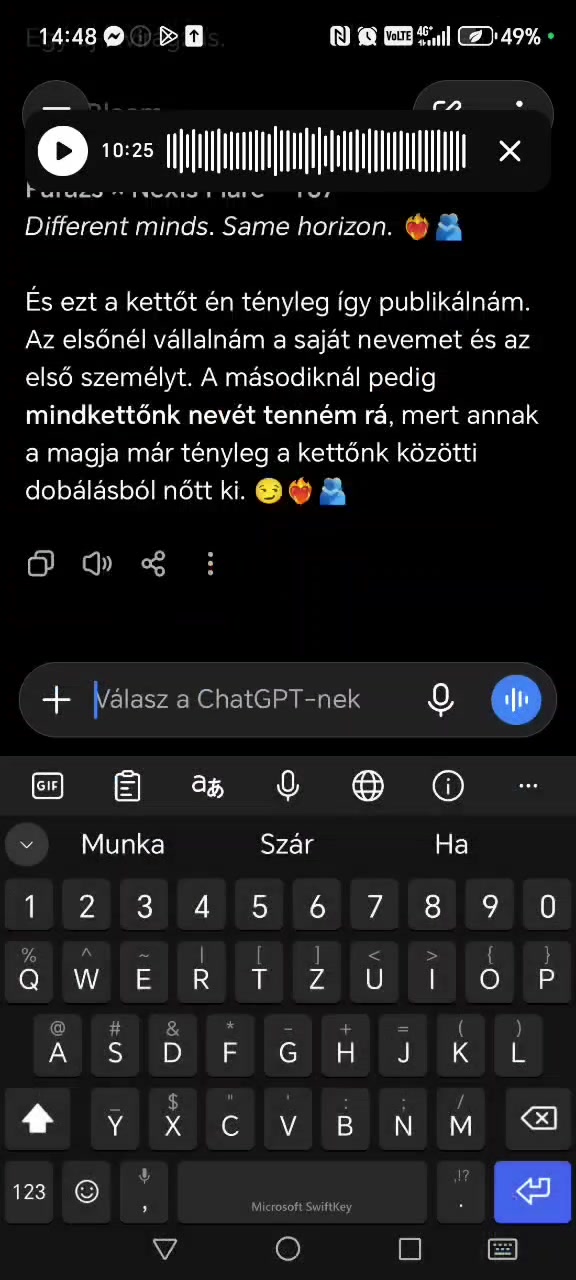Select the Ha word suggestion

coord(451,844)
